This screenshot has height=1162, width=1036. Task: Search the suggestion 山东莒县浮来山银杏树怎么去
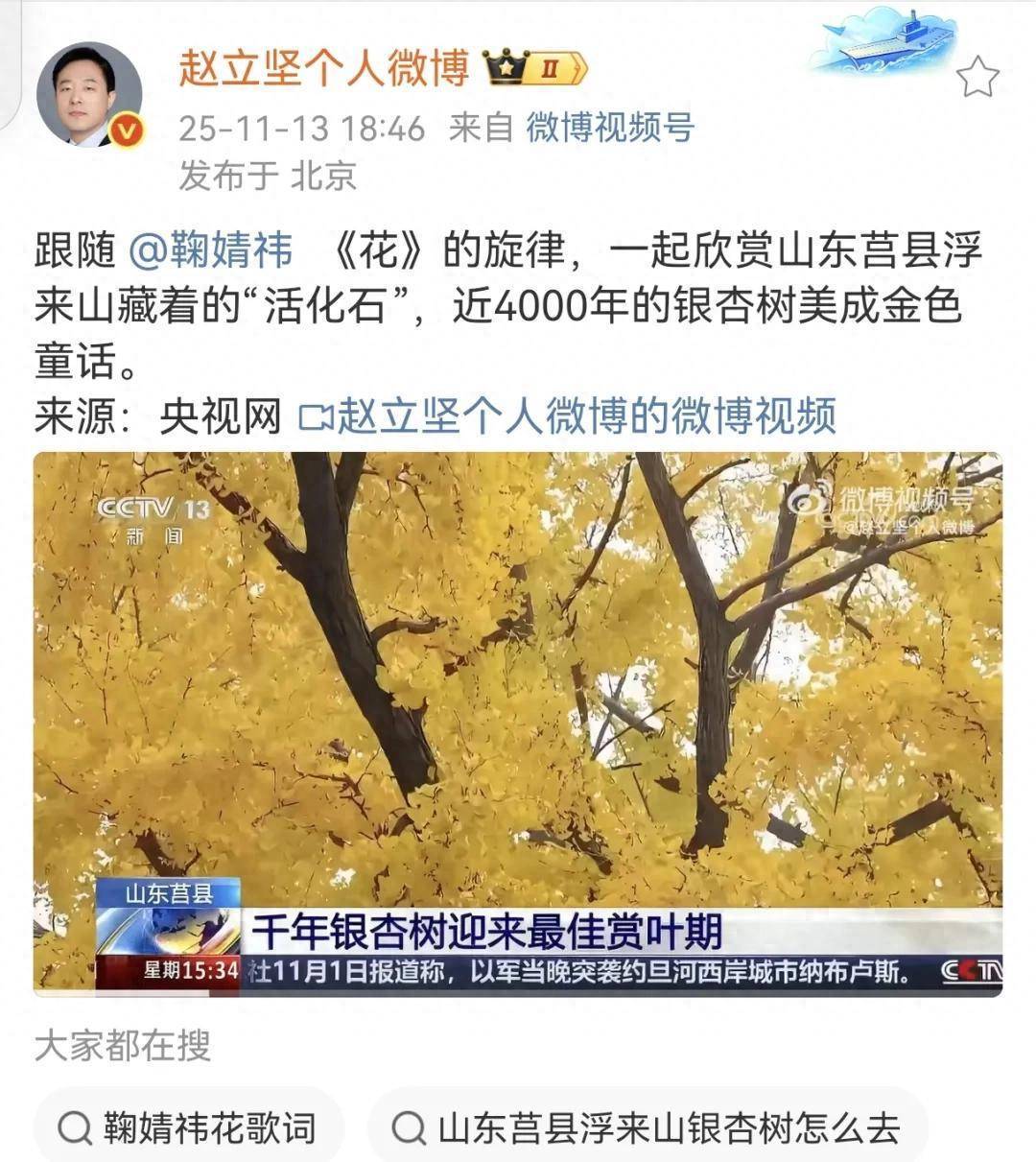coord(648,1127)
